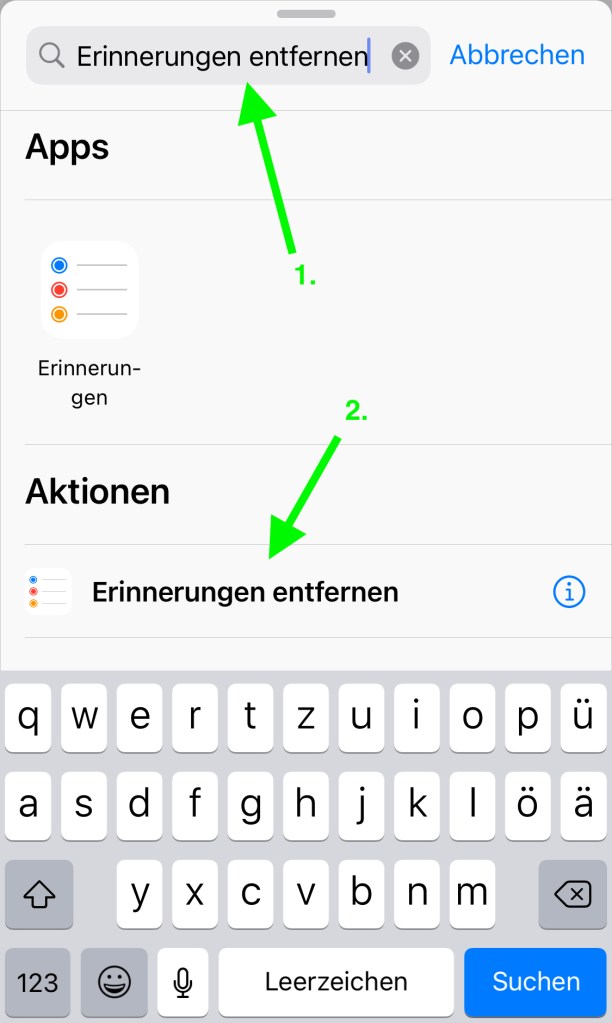Show info for 'Erinnerungen entfernen' action
Screen dimensions: 612x1023
click(569, 592)
